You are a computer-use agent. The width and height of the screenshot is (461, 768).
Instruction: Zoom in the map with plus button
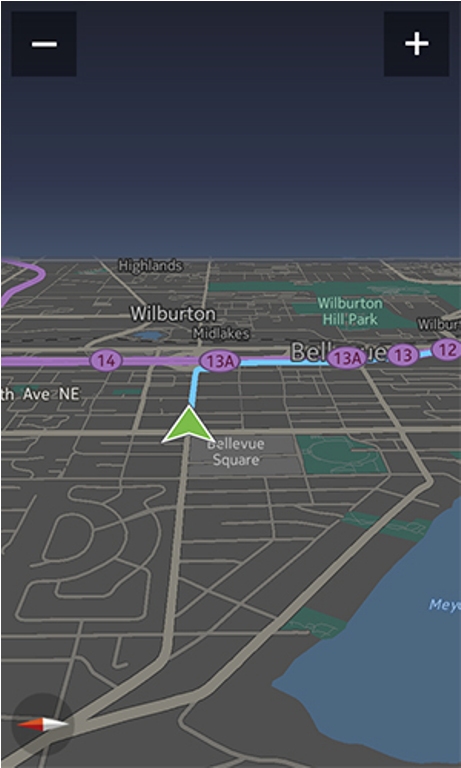pyautogui.click(x=416, y=44)
